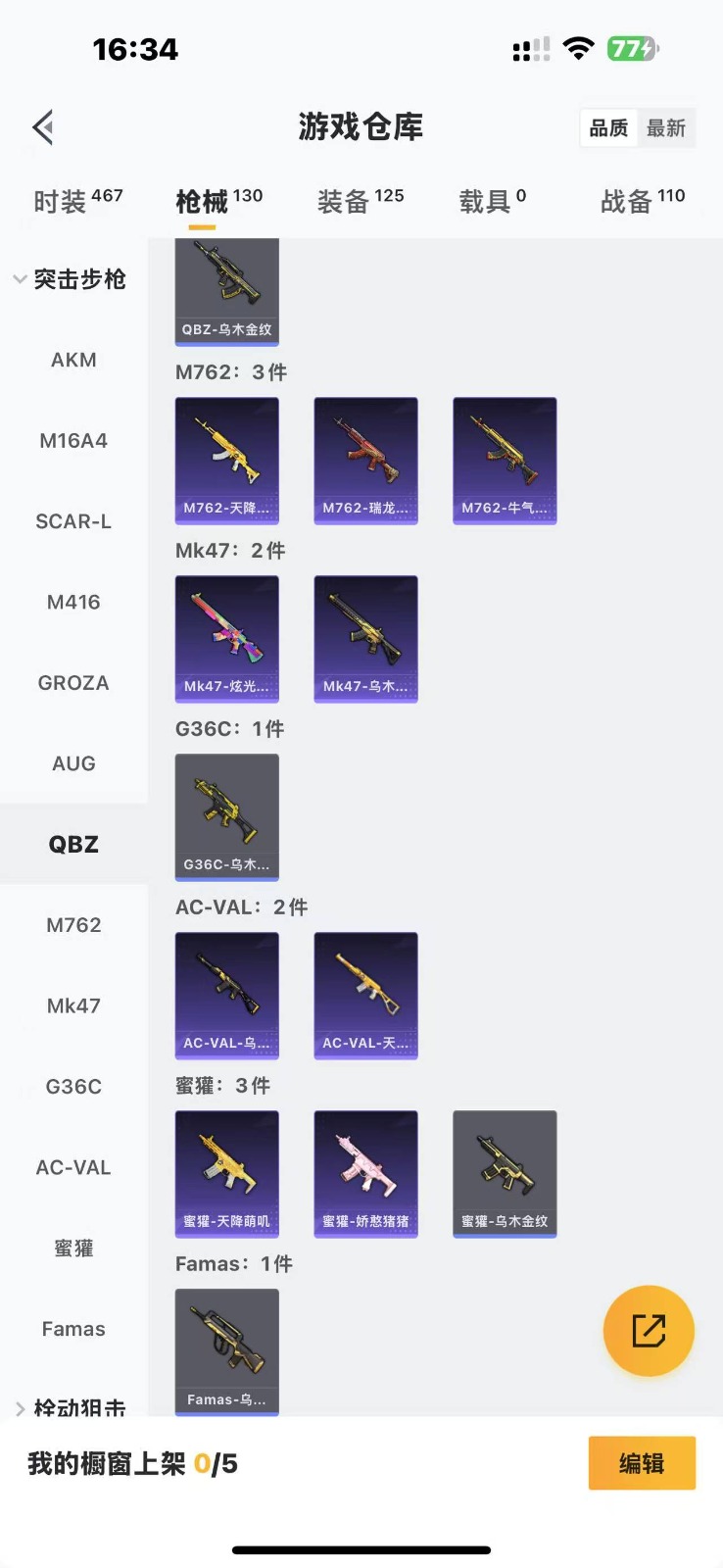The width and height of the screenshot is (723, 1568).
Task: View the G36C-乌木 skin card
Action: 226,817
